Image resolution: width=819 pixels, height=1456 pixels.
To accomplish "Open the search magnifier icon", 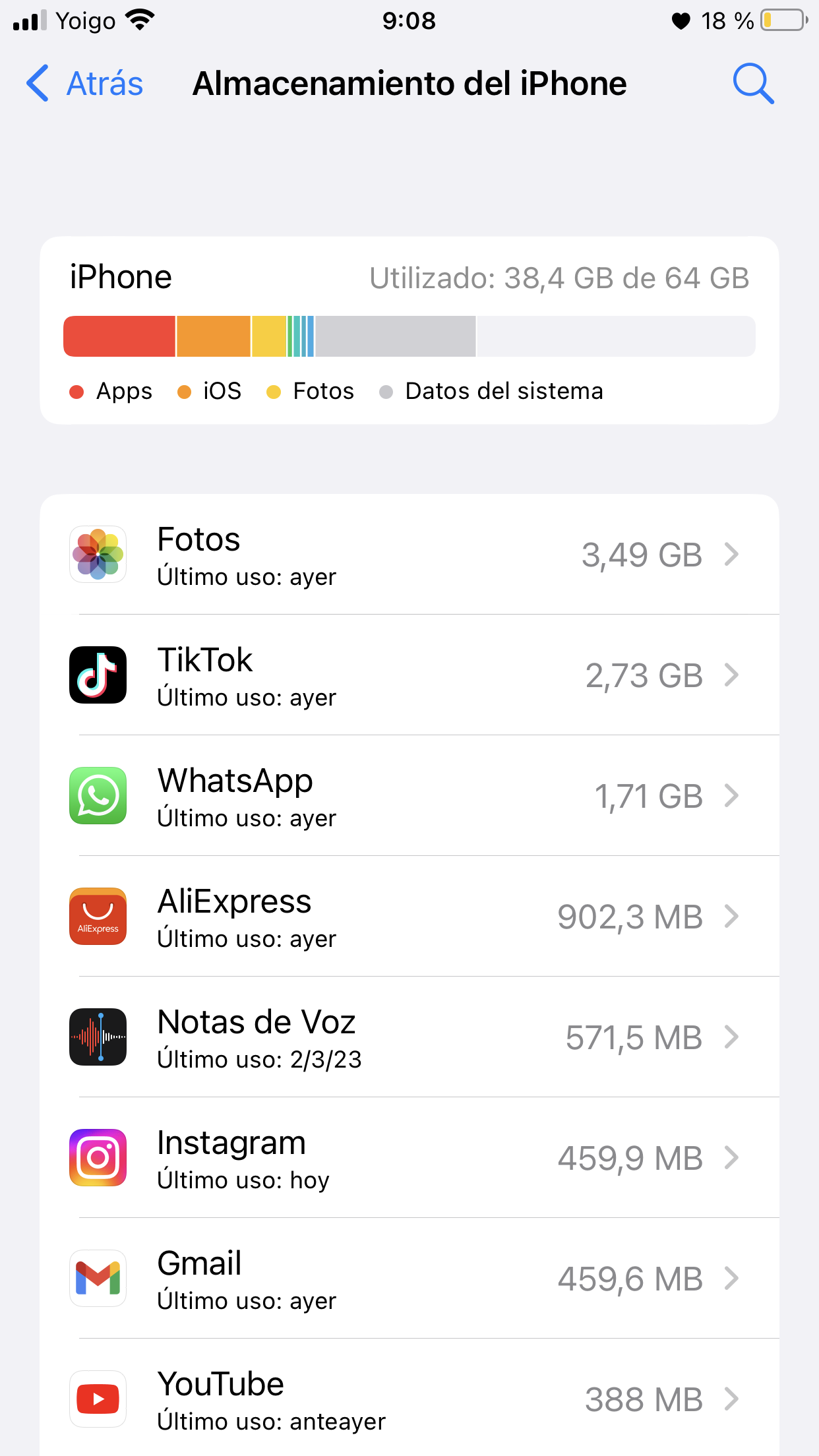I will pos(753,84).
